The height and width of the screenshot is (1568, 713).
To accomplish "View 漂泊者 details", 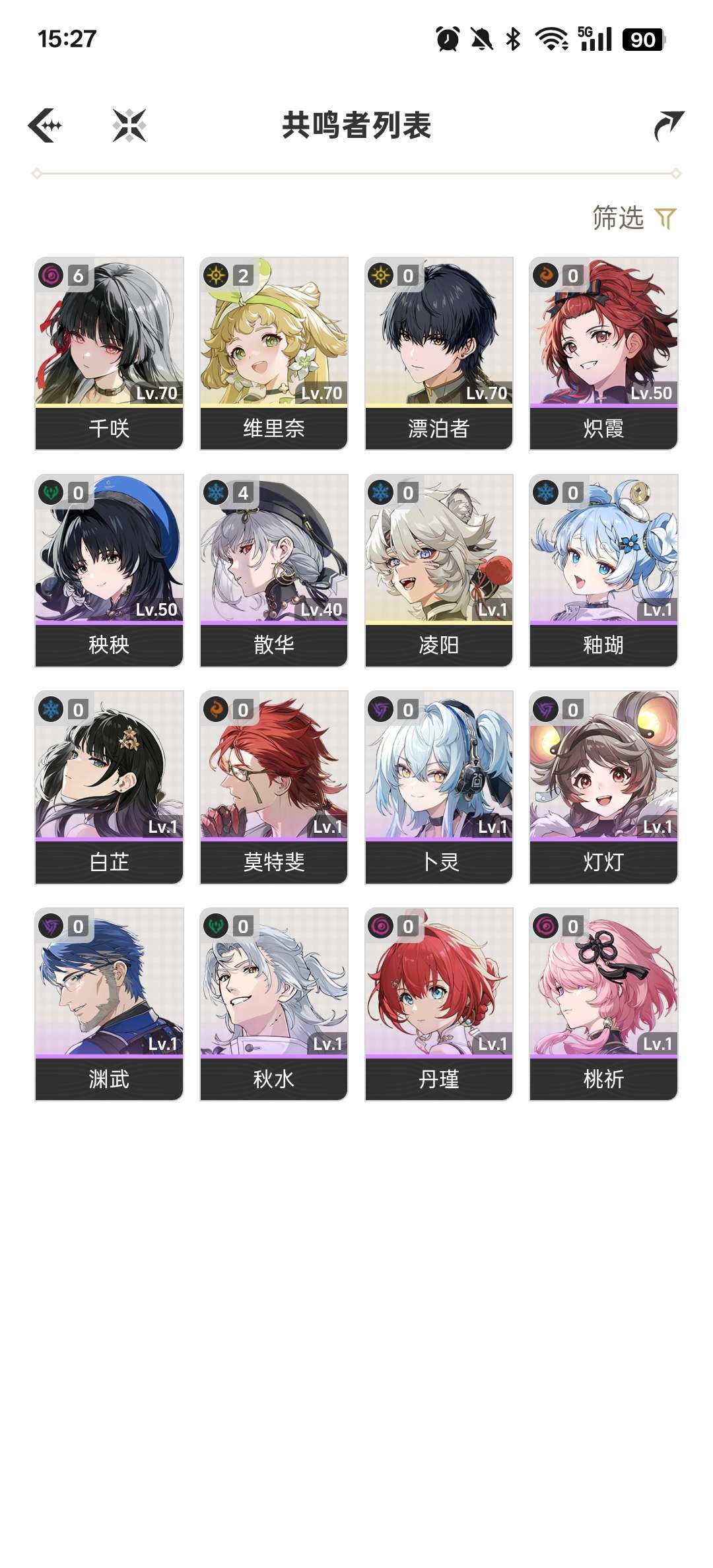I will pyautogui.click(x=439, y=354).
